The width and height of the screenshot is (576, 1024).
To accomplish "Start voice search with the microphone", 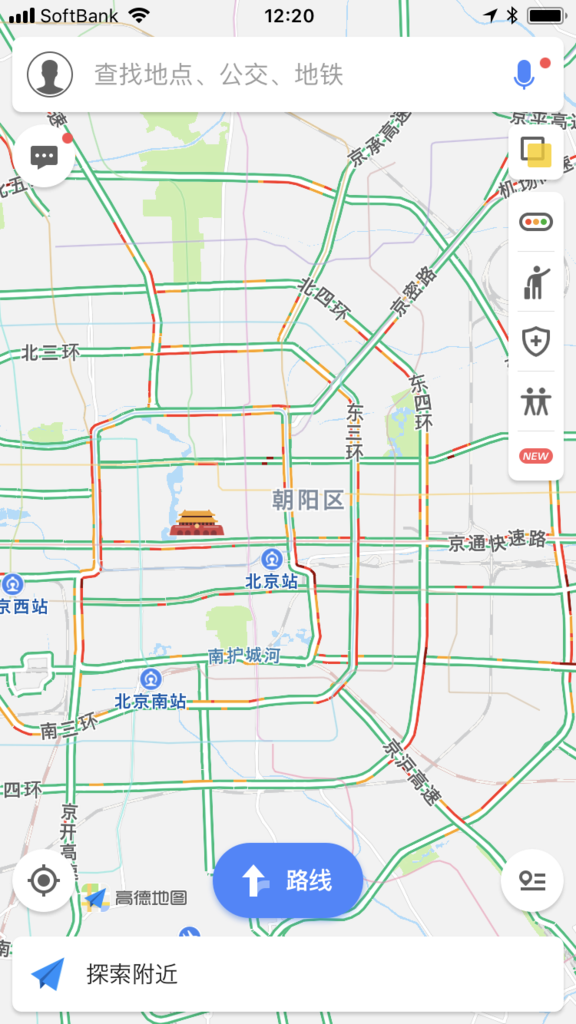I will point(524,74).
